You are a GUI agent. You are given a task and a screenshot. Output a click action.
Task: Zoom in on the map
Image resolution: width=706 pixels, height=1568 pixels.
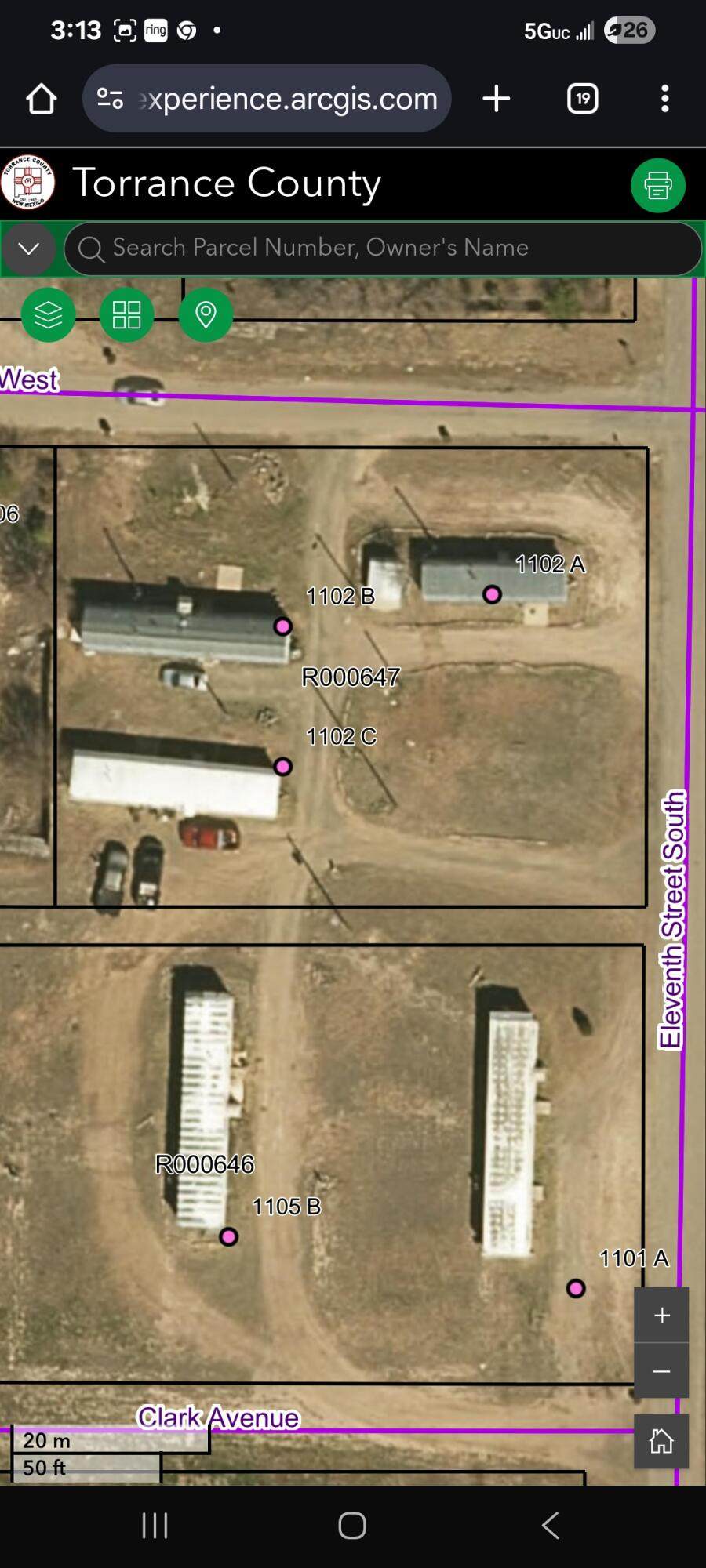[x=661, y=1315]
